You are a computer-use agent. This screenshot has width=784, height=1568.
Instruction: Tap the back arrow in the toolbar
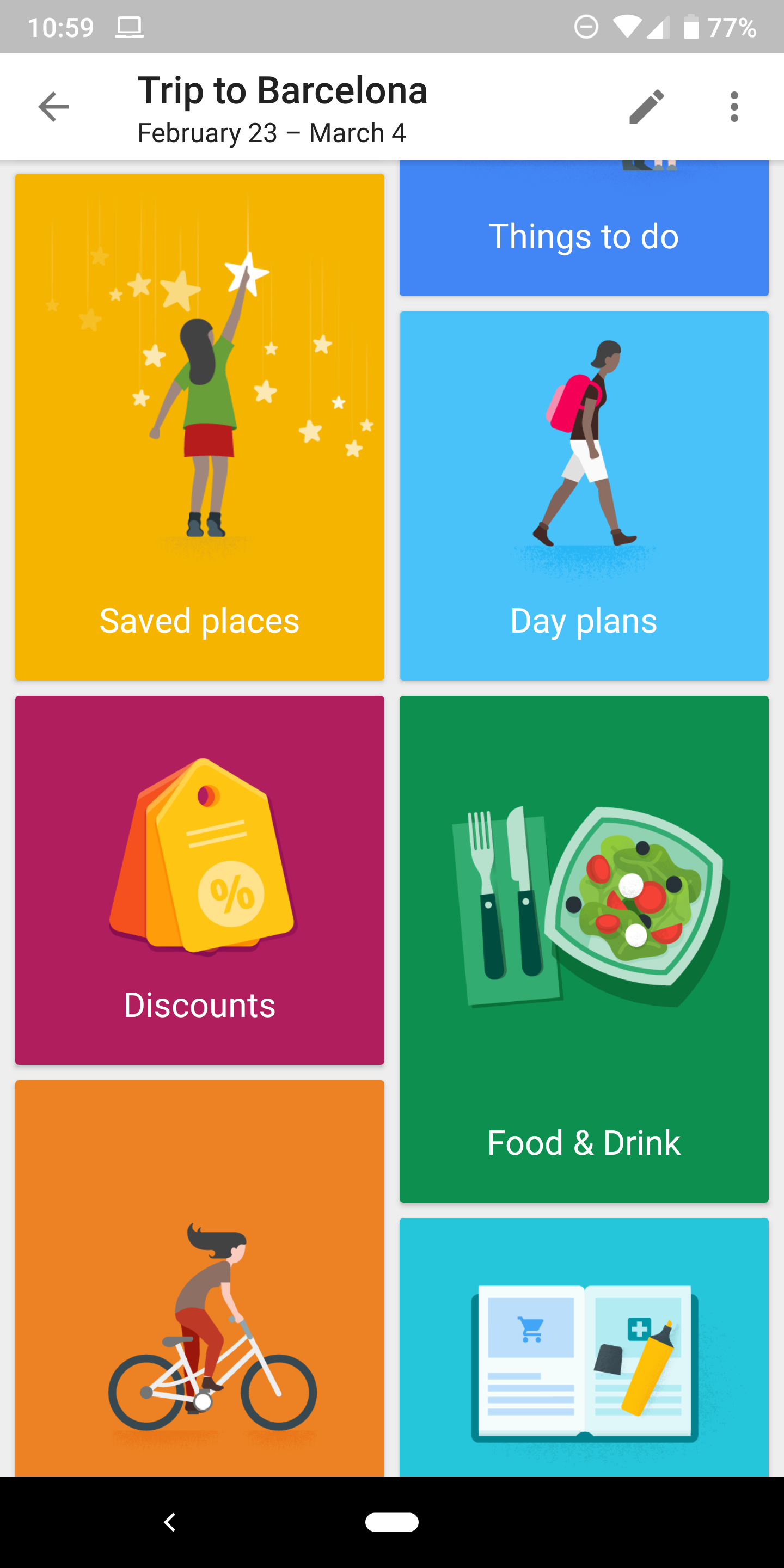(52, 107)
